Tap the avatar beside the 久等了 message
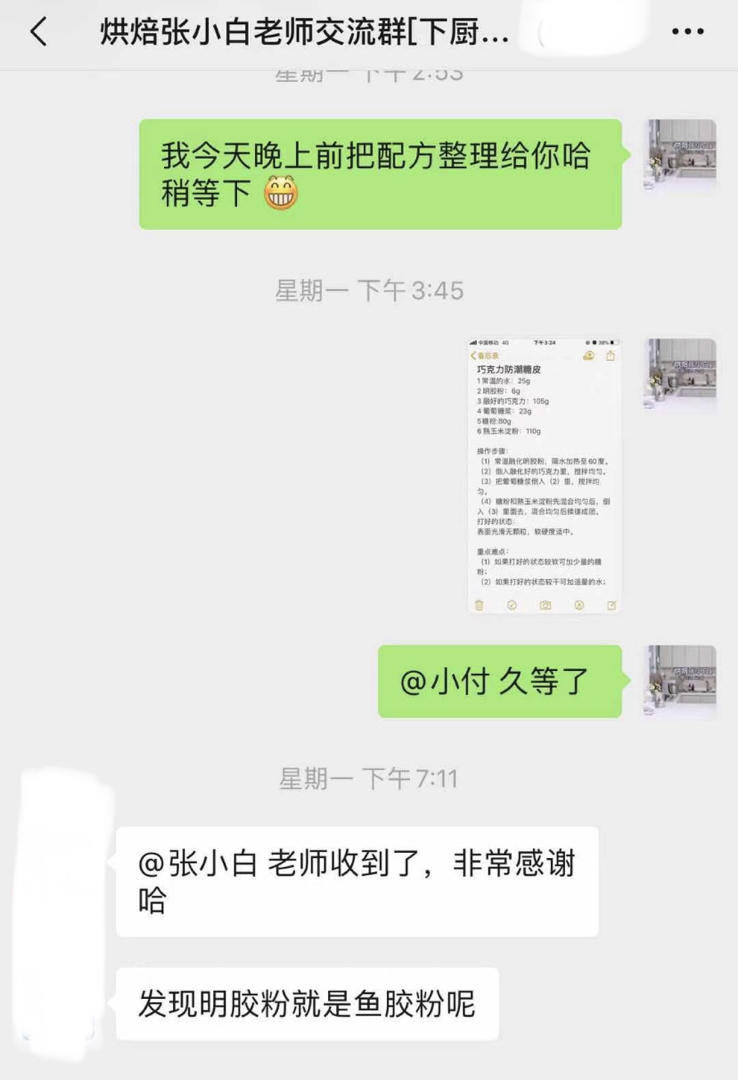 pos(680,681)
